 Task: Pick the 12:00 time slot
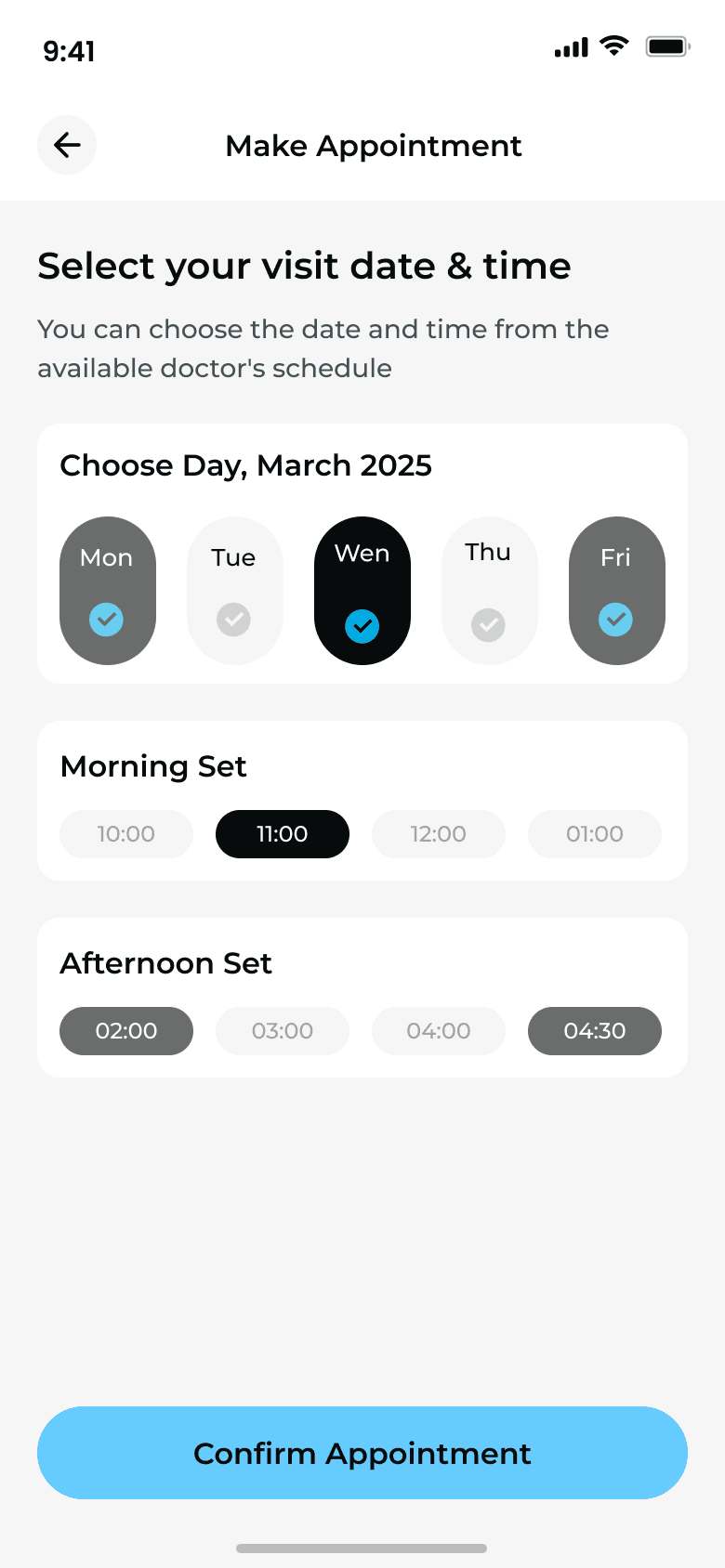439,834
